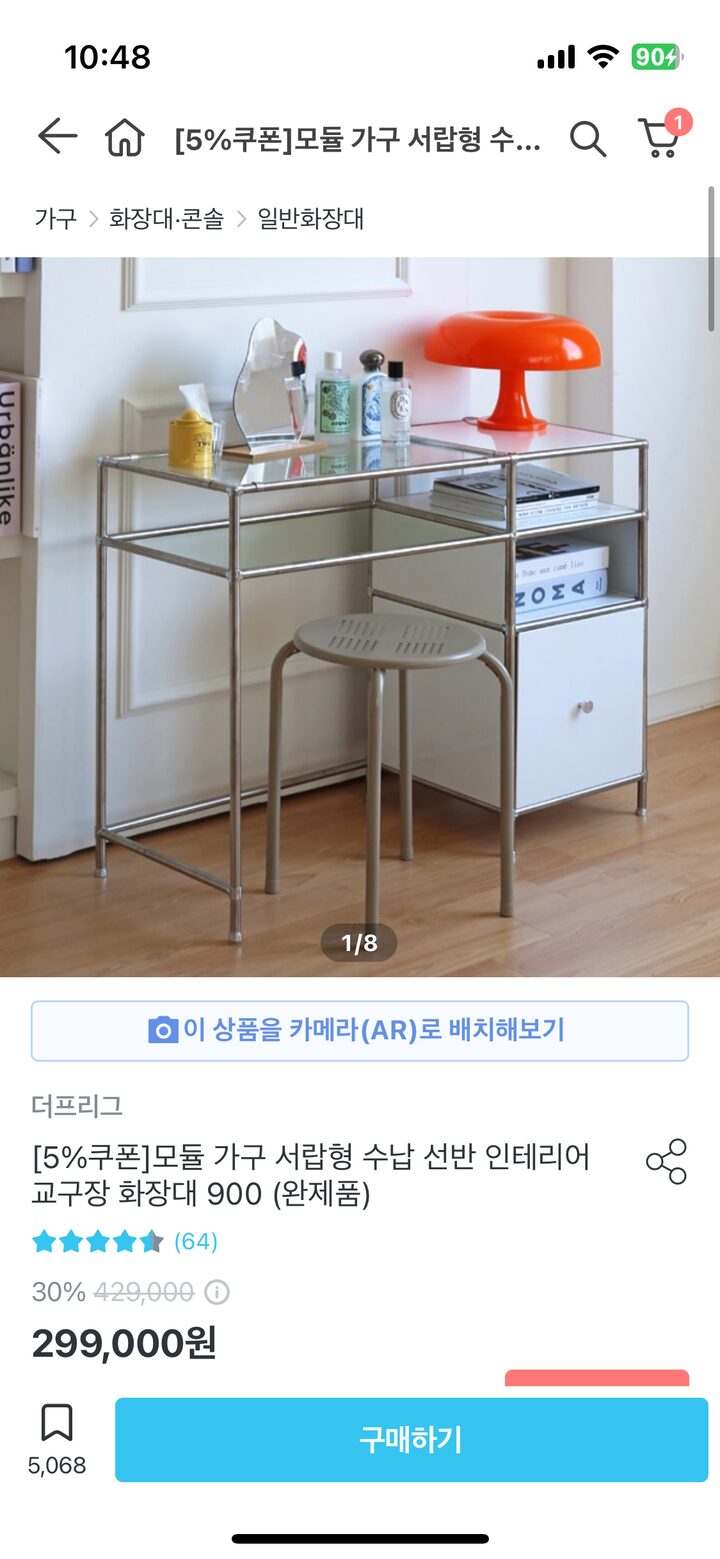Tap the 구매하기 purchase button
The height and width of the screenshot is (1559, 720).
[x=411, y=1439]
